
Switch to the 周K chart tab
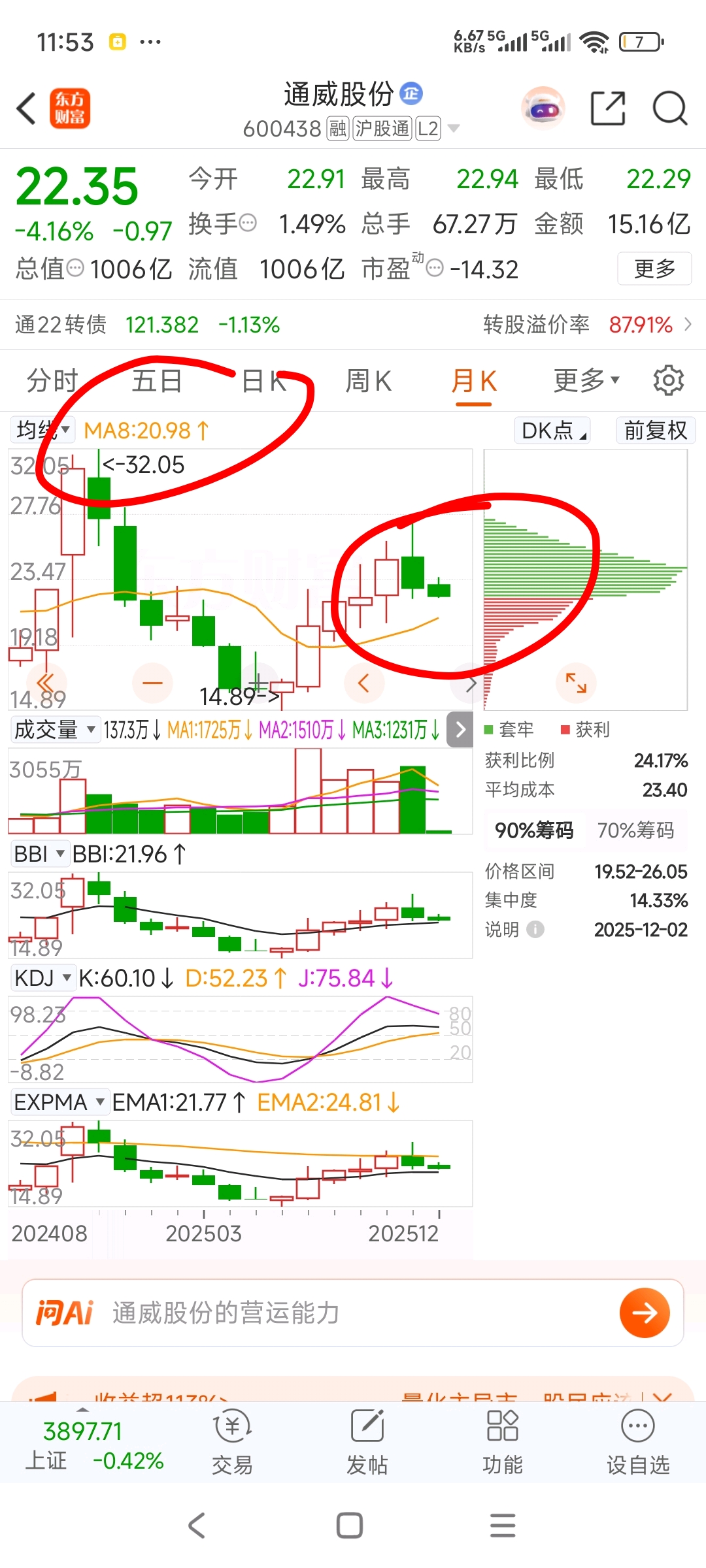[x=368, y=381]
